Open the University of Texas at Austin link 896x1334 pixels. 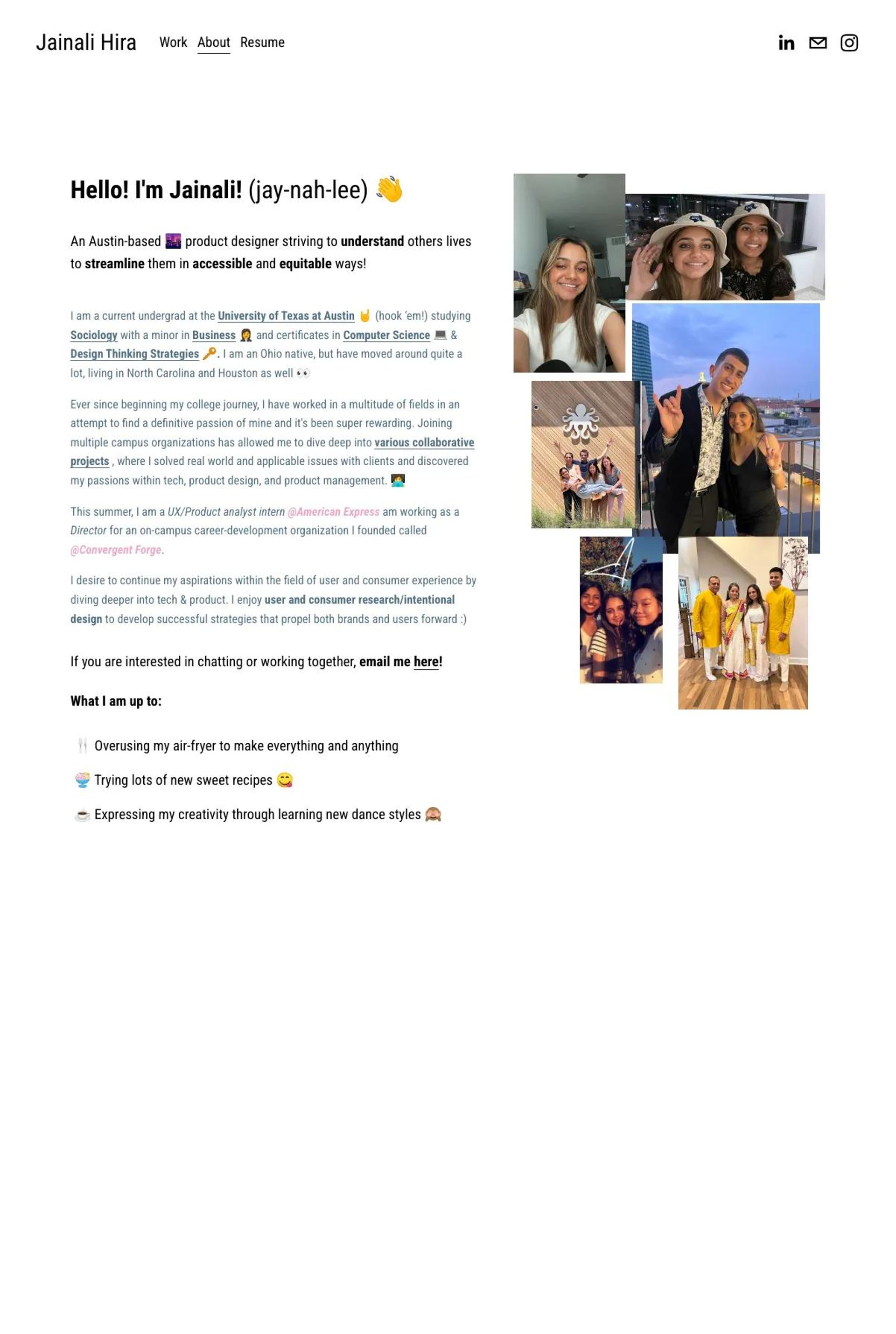point(286,316)
